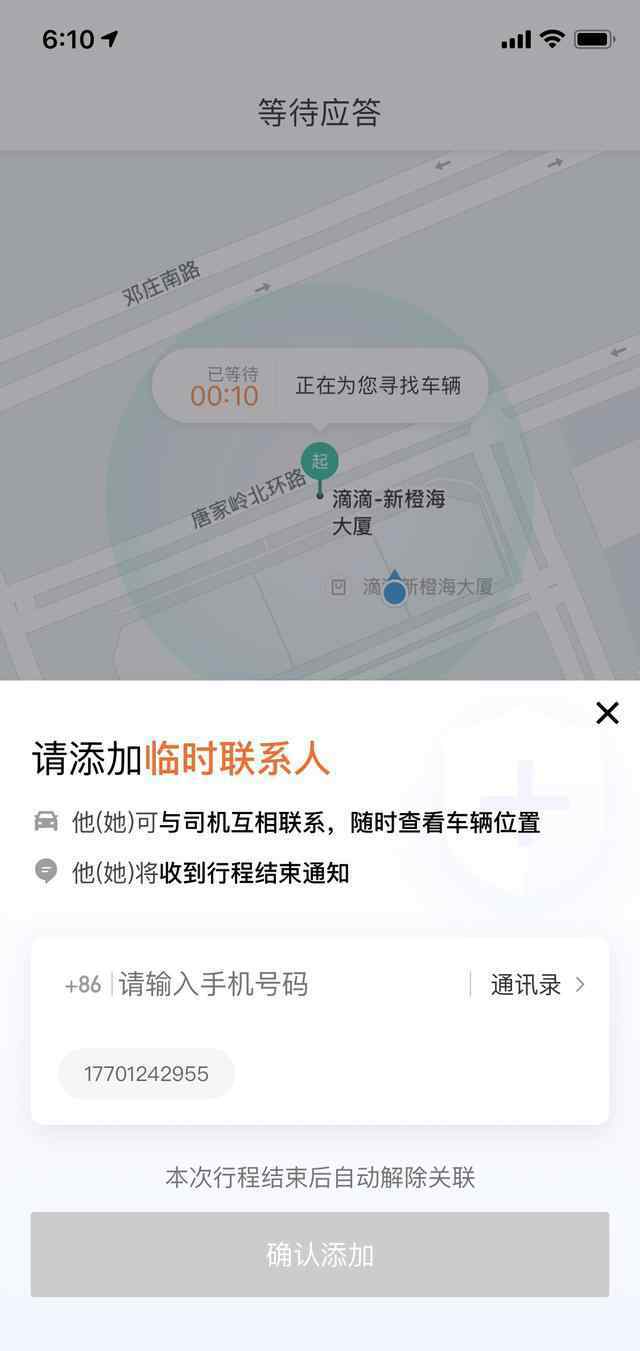Open 通讯录 to pick a contact
Image resolution: width=640 pixels, height=1351 pixels.
(x=538, y=985)
